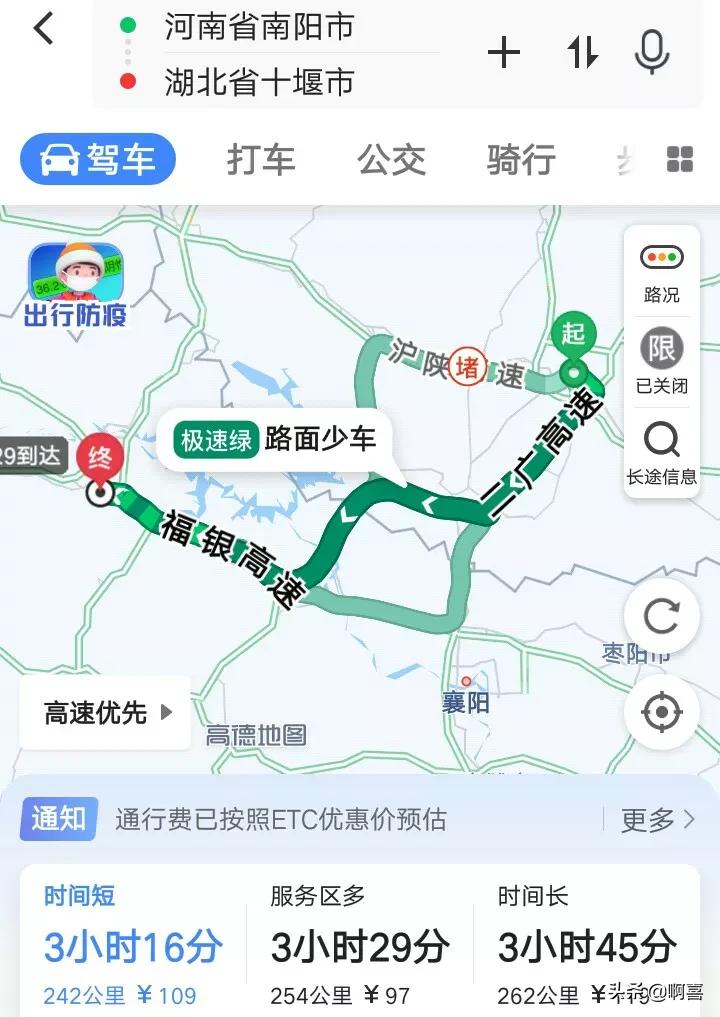Screen dimensions: 720x1017
Task: Refresh the route
Action: (x=661, y=617)
